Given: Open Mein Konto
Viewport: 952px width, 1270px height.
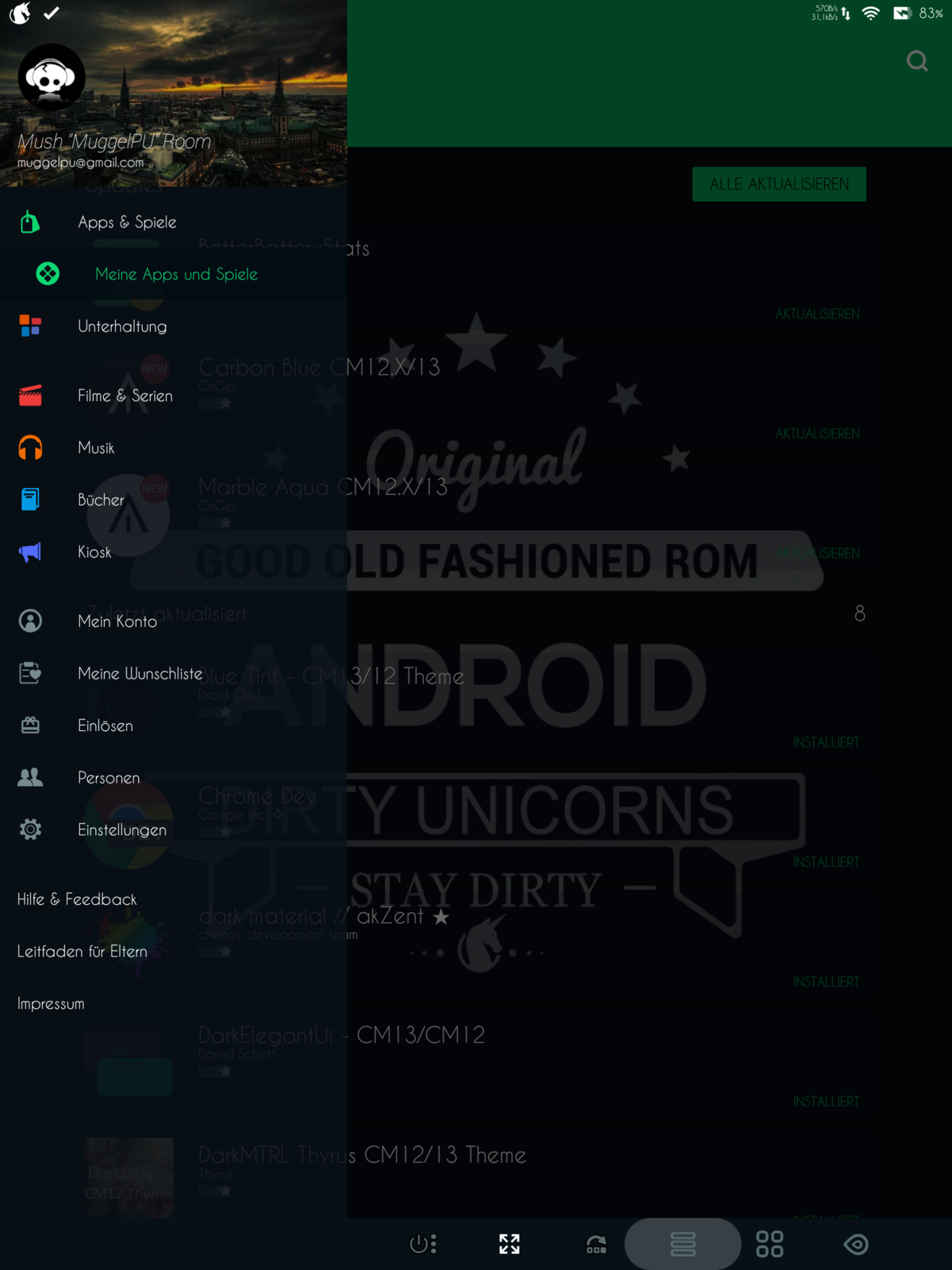Looking at the screenshot, I should 117,622.
